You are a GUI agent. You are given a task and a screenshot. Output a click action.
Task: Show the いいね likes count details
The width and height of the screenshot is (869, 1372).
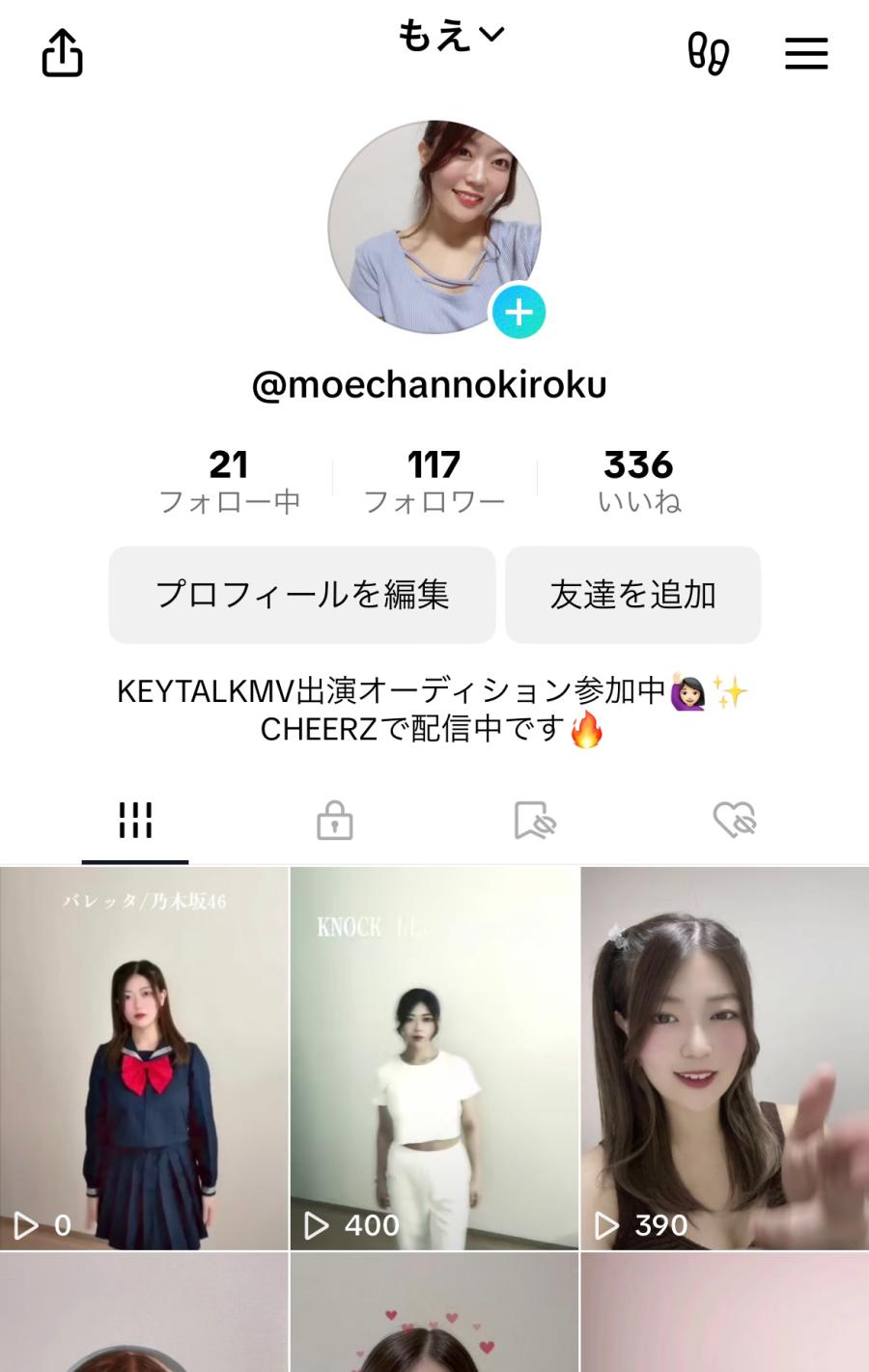click(638, 480)
